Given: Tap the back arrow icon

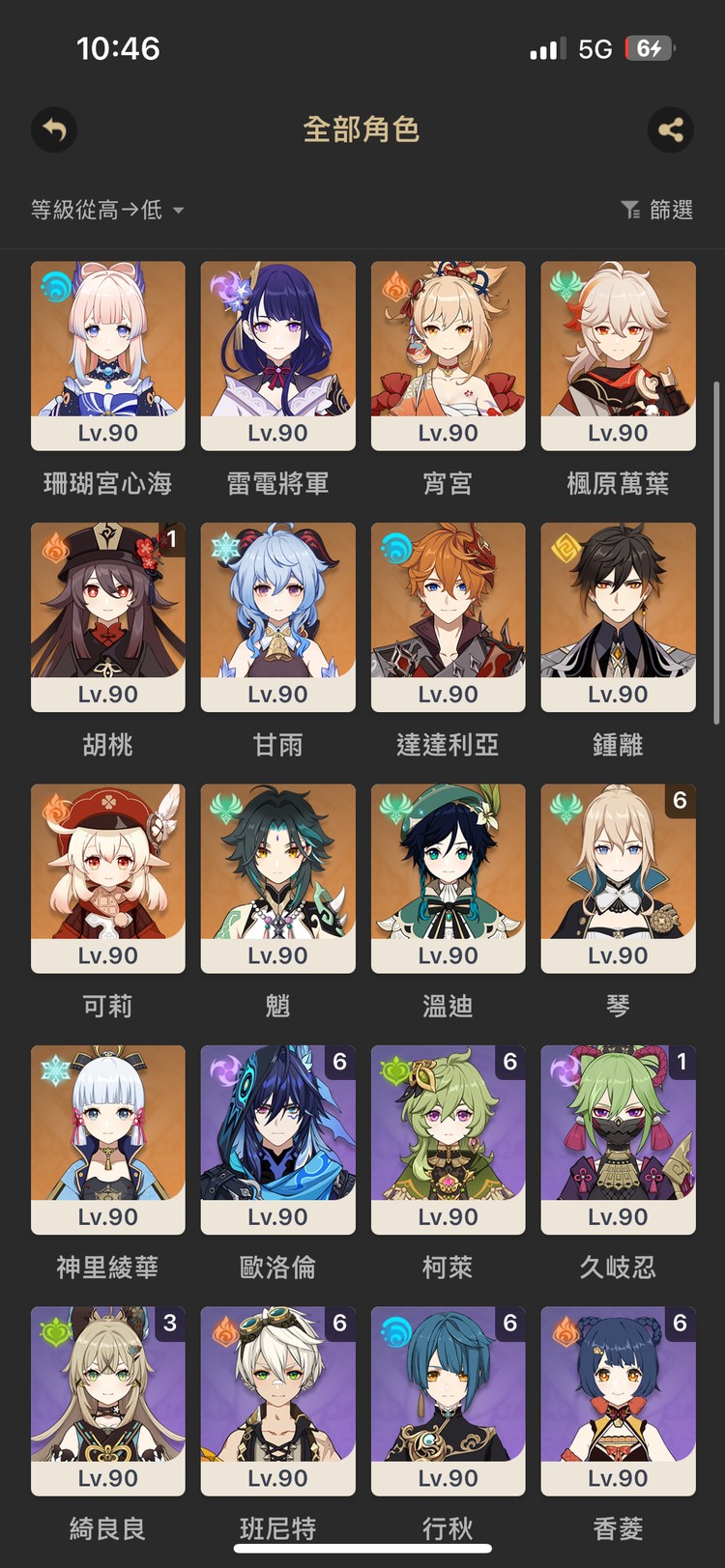Looking at the screenshot, I should (x=54, y=130).
